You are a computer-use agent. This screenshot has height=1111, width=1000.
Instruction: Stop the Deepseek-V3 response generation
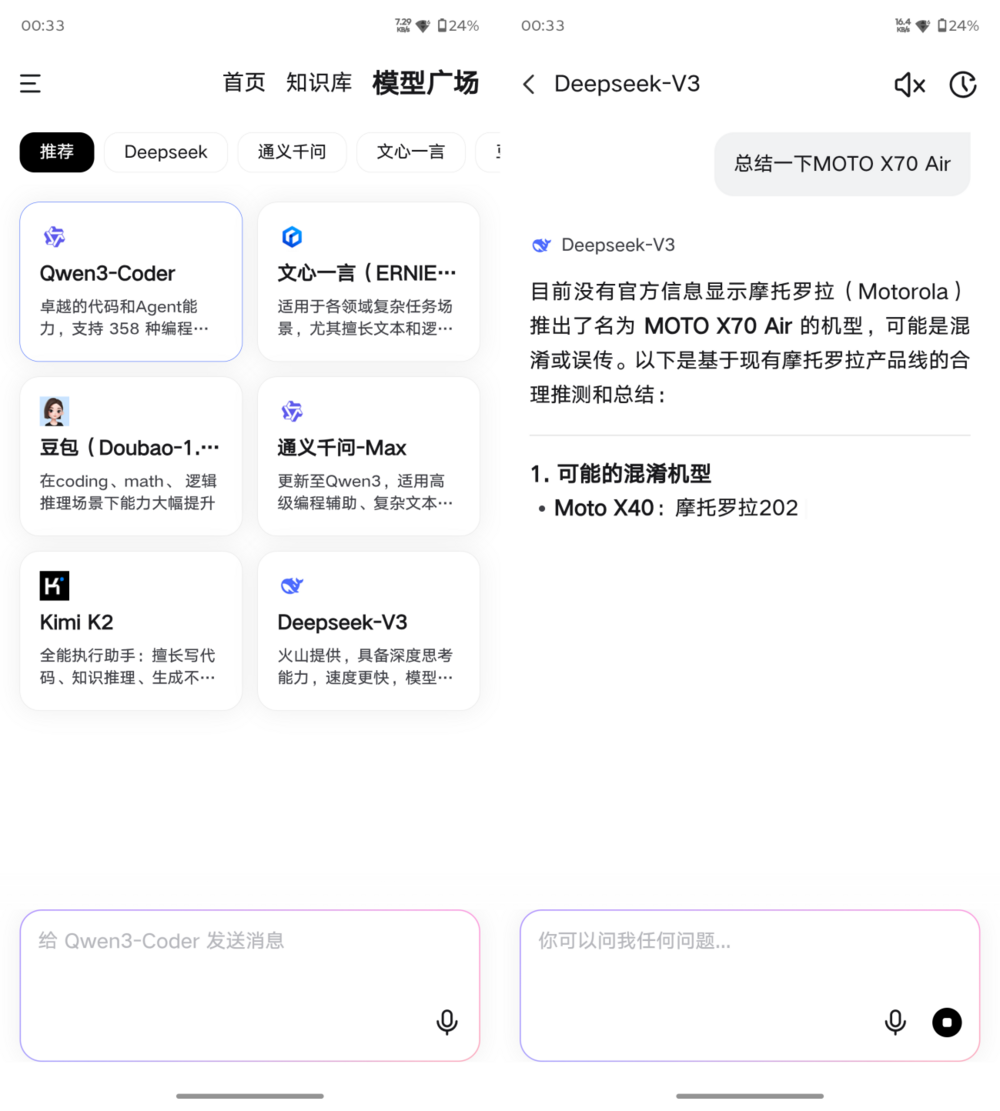(x=946, y=1022)
